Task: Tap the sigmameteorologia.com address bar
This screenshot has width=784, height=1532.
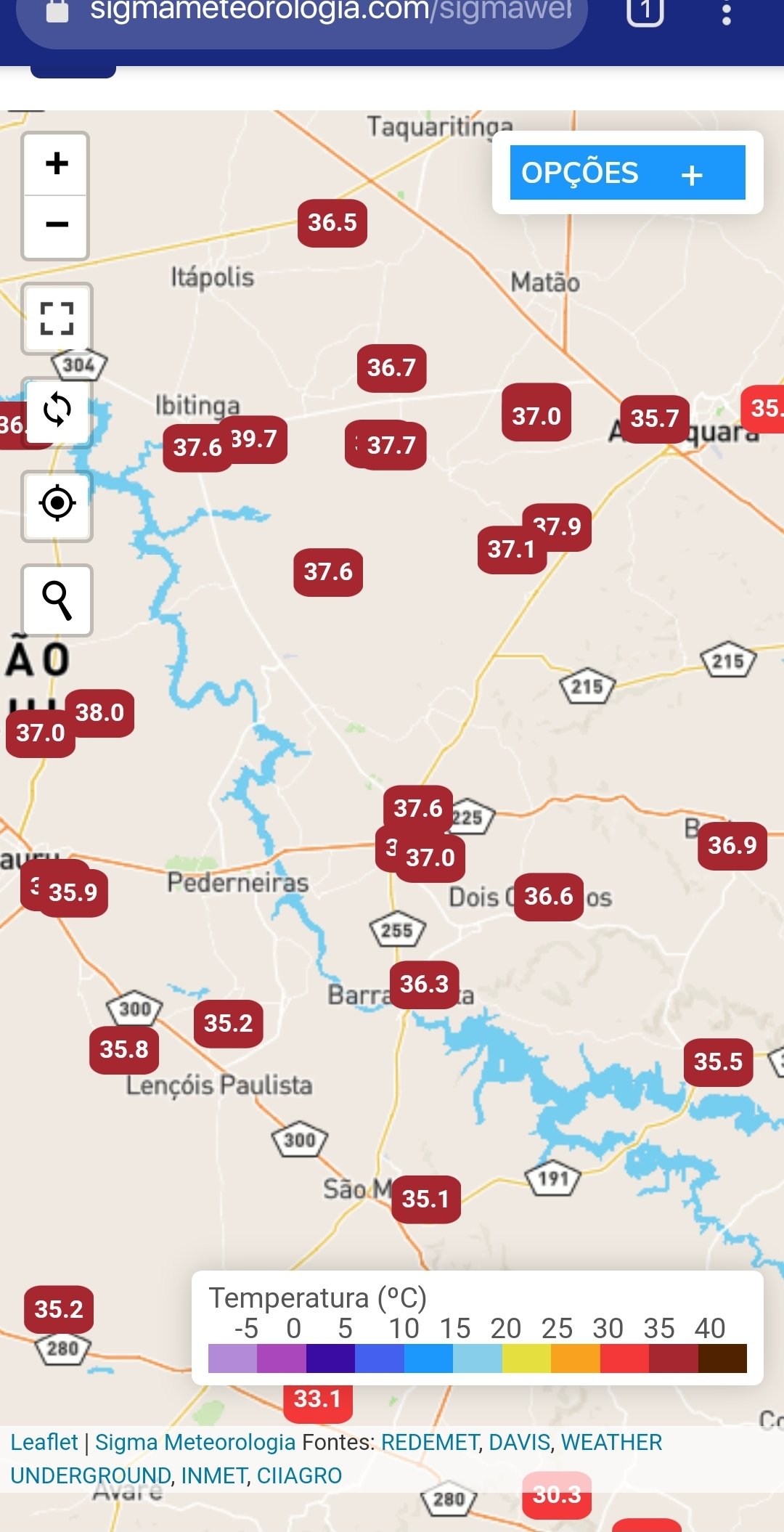Action: click(x=302, y=15)
